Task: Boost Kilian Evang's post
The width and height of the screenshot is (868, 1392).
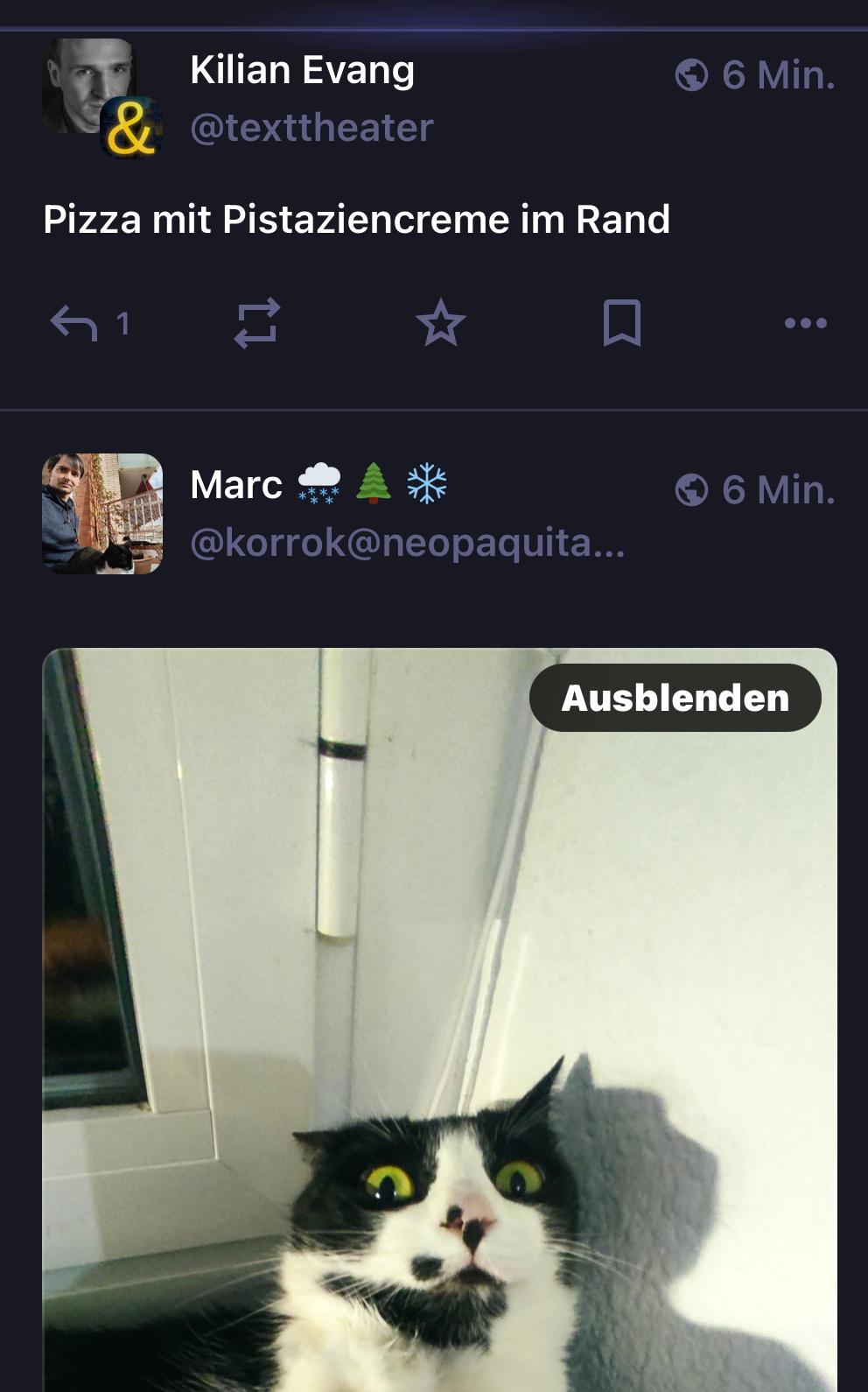Action: (x=257, y=324)
